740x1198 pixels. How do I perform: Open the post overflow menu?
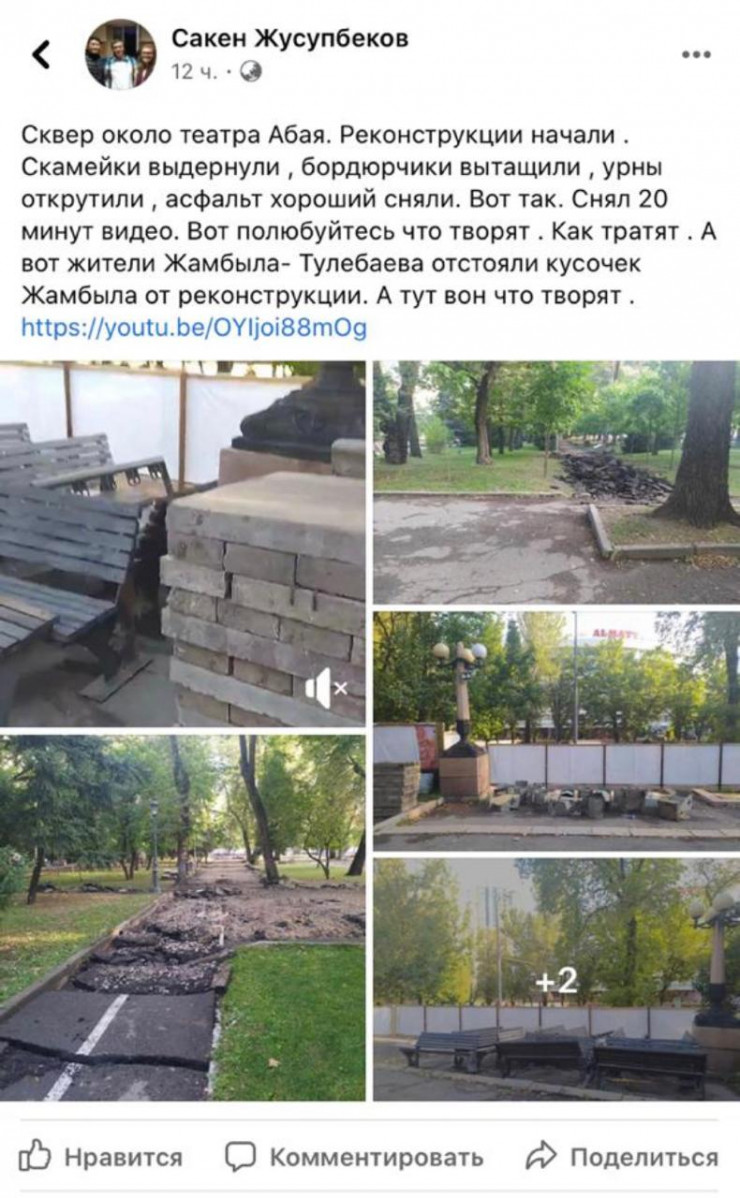pos(696,54)
